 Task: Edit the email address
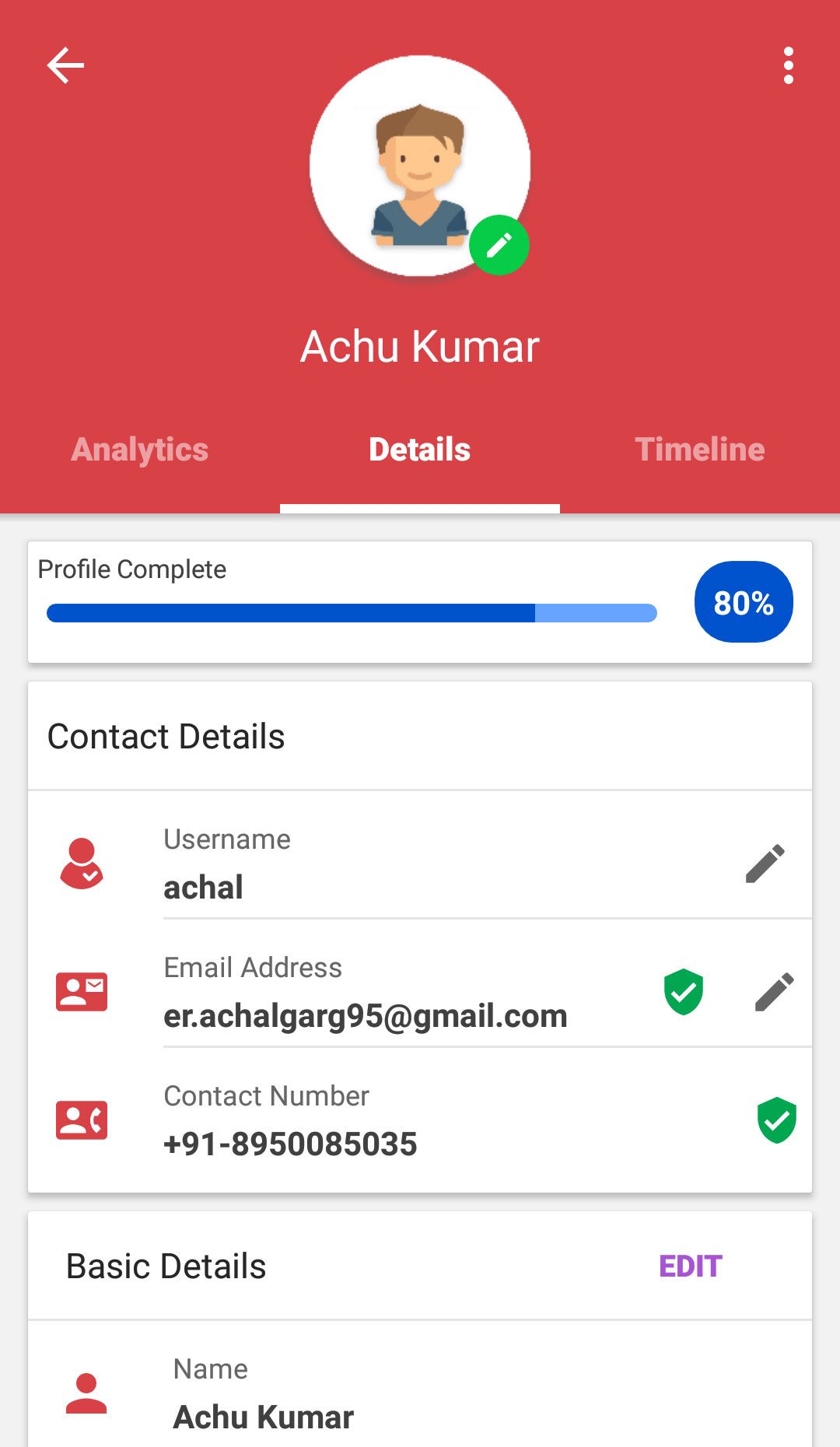point(775,992)
